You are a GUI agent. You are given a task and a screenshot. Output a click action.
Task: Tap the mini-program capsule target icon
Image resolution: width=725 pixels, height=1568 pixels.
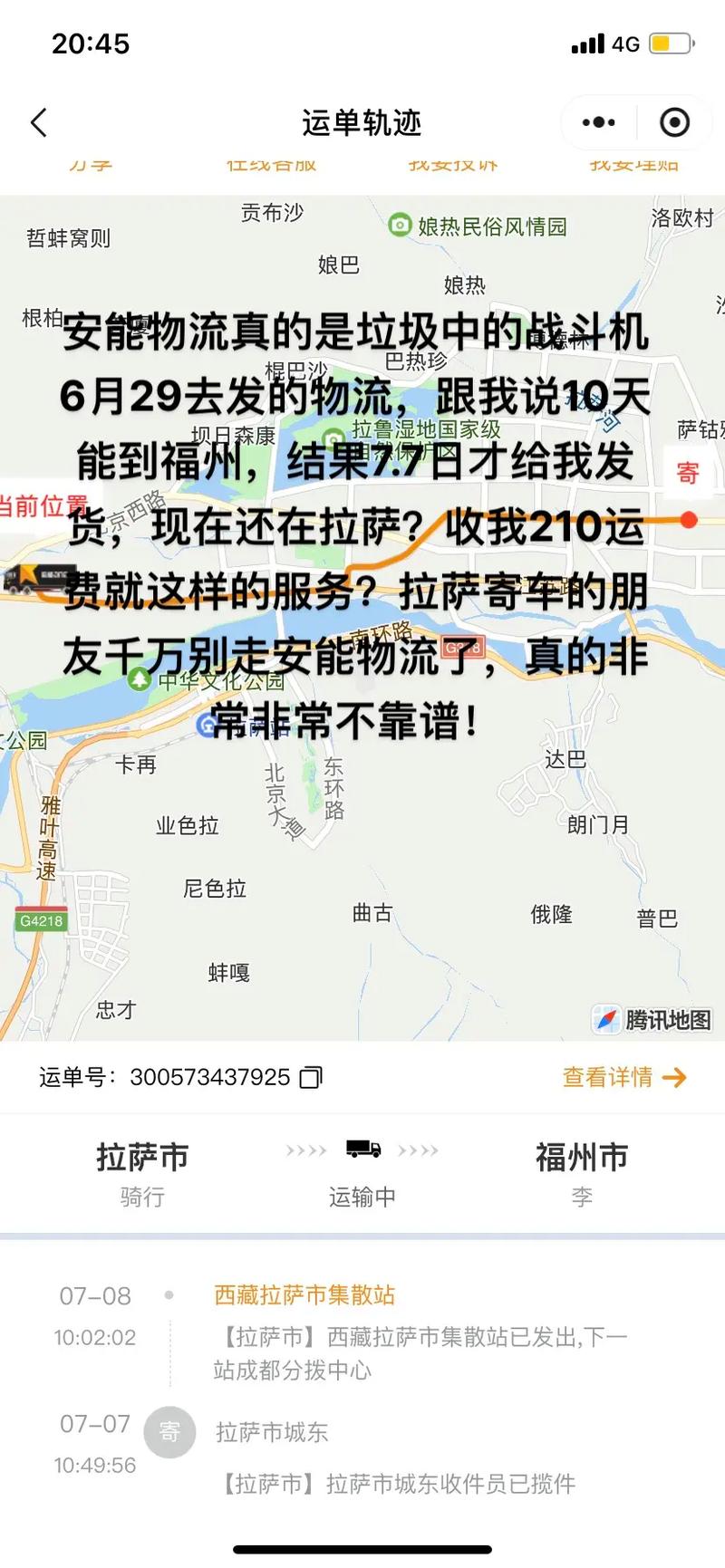click(x=672, y=121)
